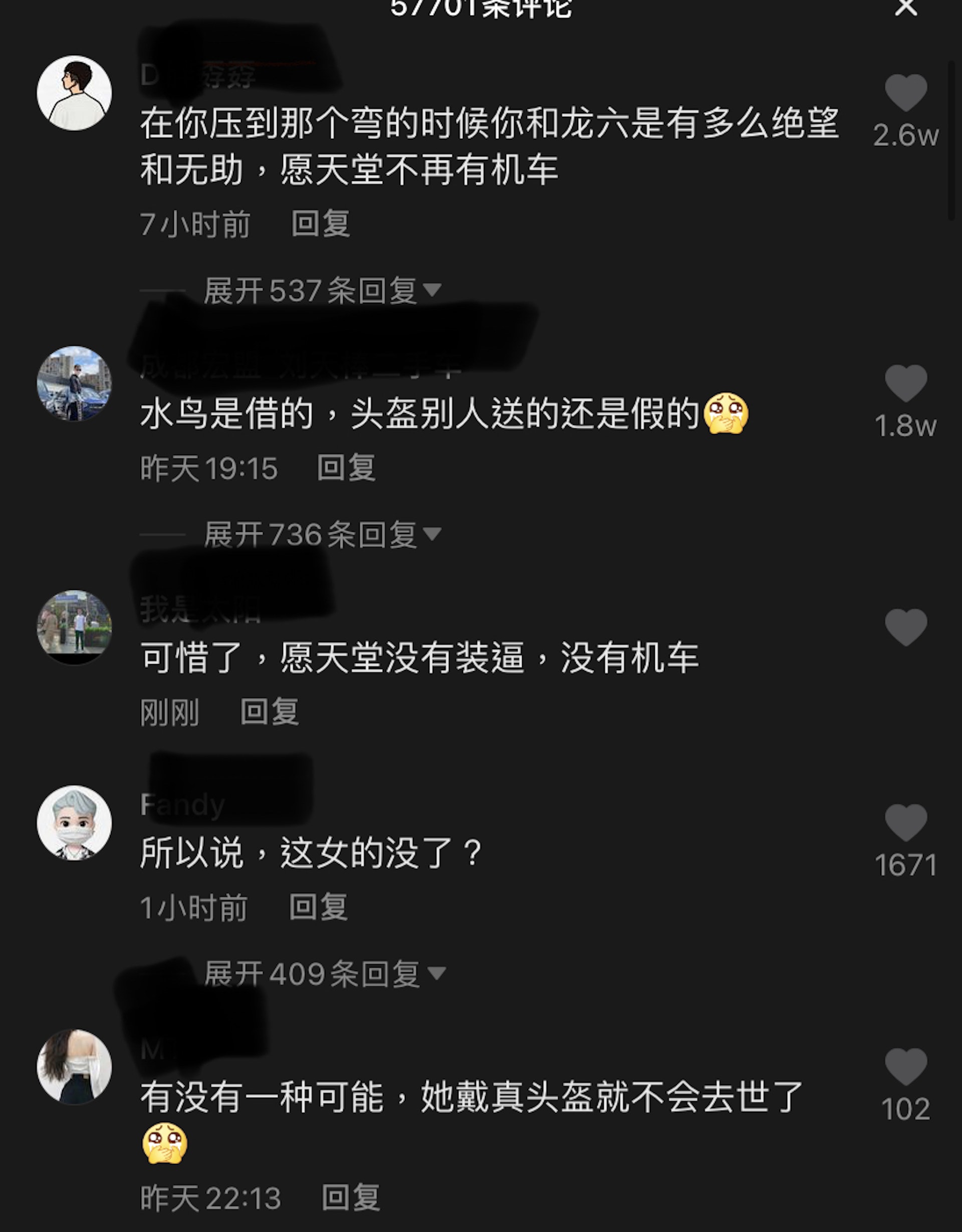Open the avatar beside the 有没有一种可能 comment
962x1232 pixels.
click(75, 1067)
